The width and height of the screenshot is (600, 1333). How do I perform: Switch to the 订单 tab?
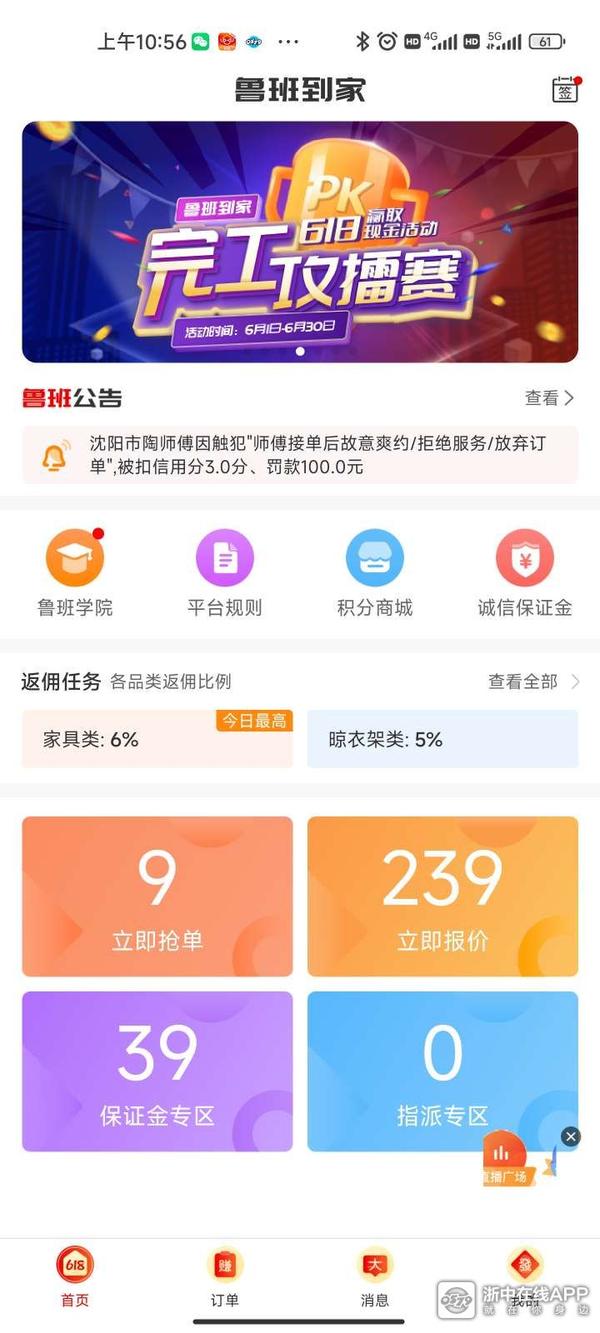225,1277
